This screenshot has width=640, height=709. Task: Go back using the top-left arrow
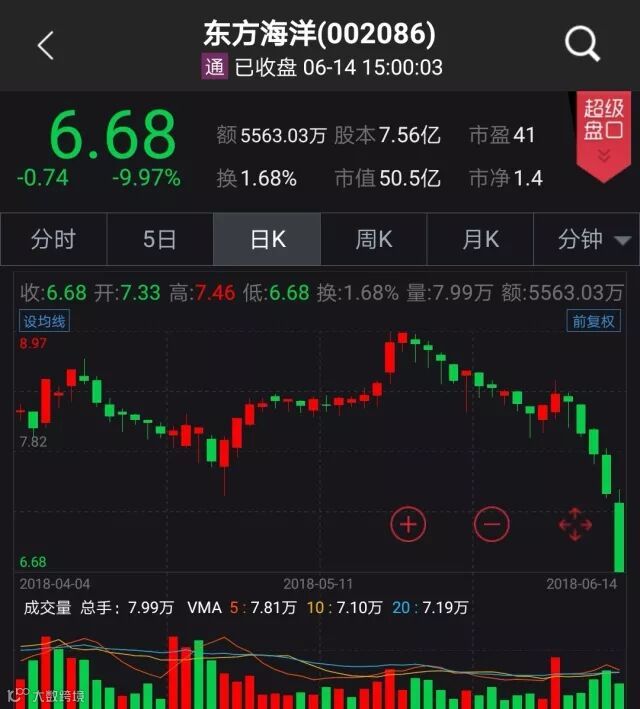45,45
